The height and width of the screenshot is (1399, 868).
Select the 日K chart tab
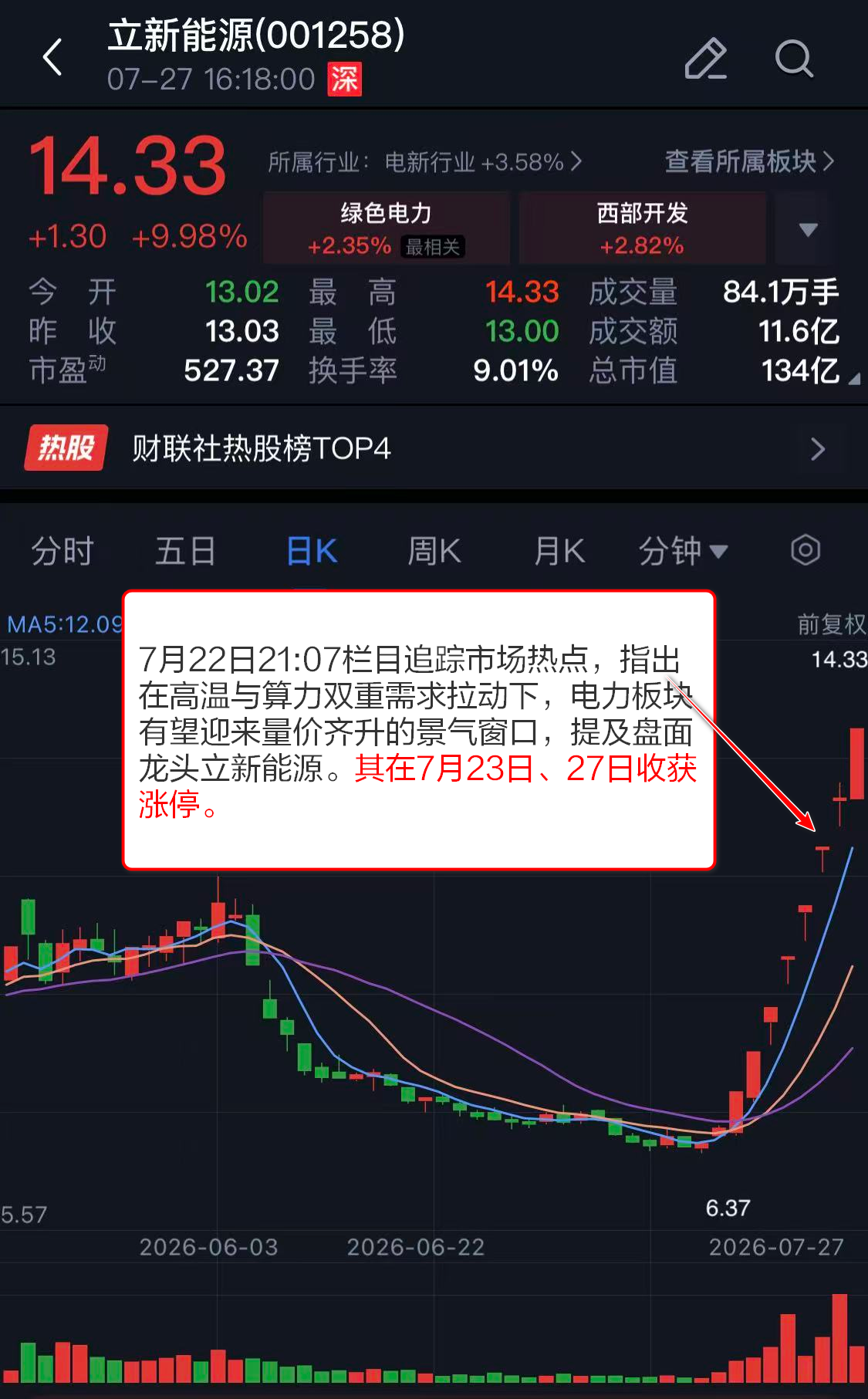click(x=312, y=552)
